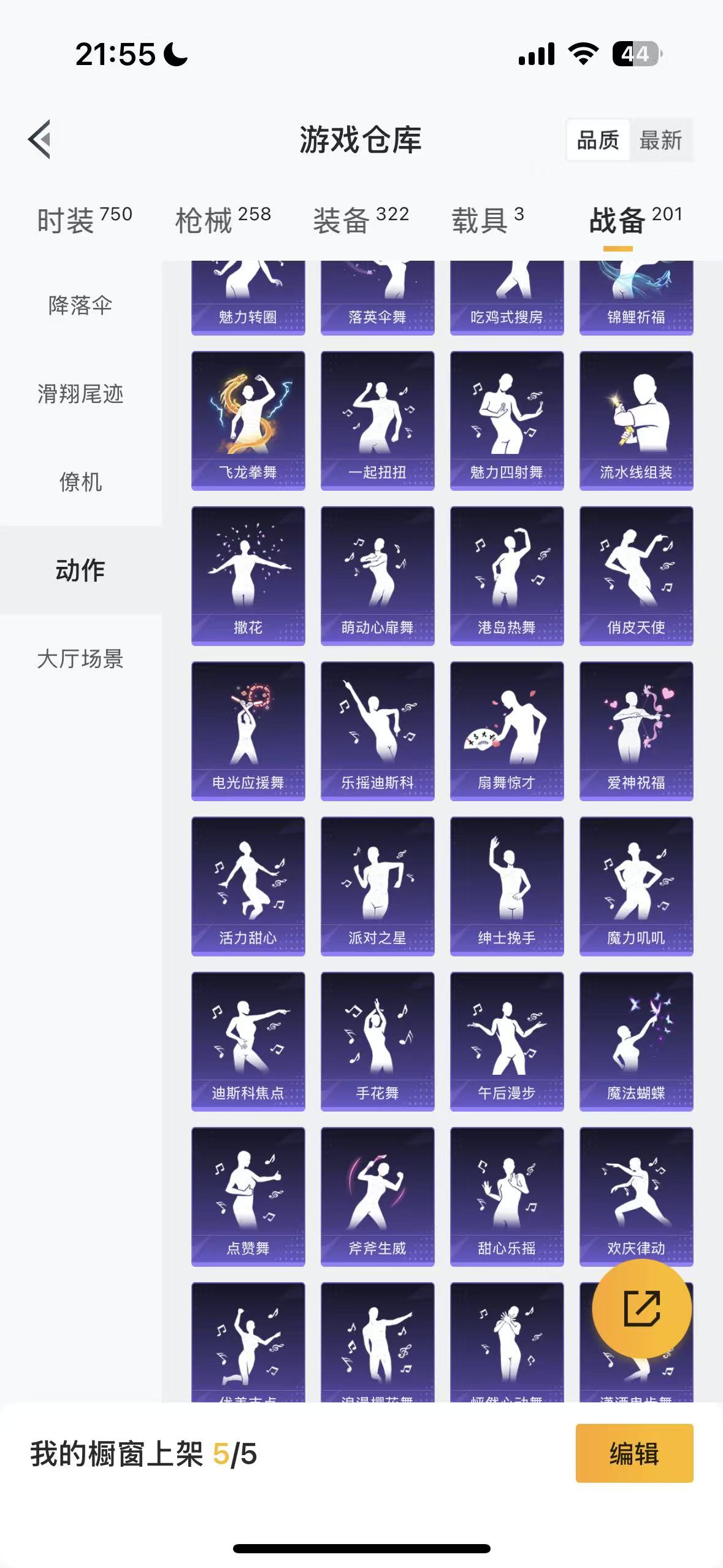Viewport: 723px width, 1568px height.
Task: Open the 飞龙拳舞 action item
Action: click(248, 420)
